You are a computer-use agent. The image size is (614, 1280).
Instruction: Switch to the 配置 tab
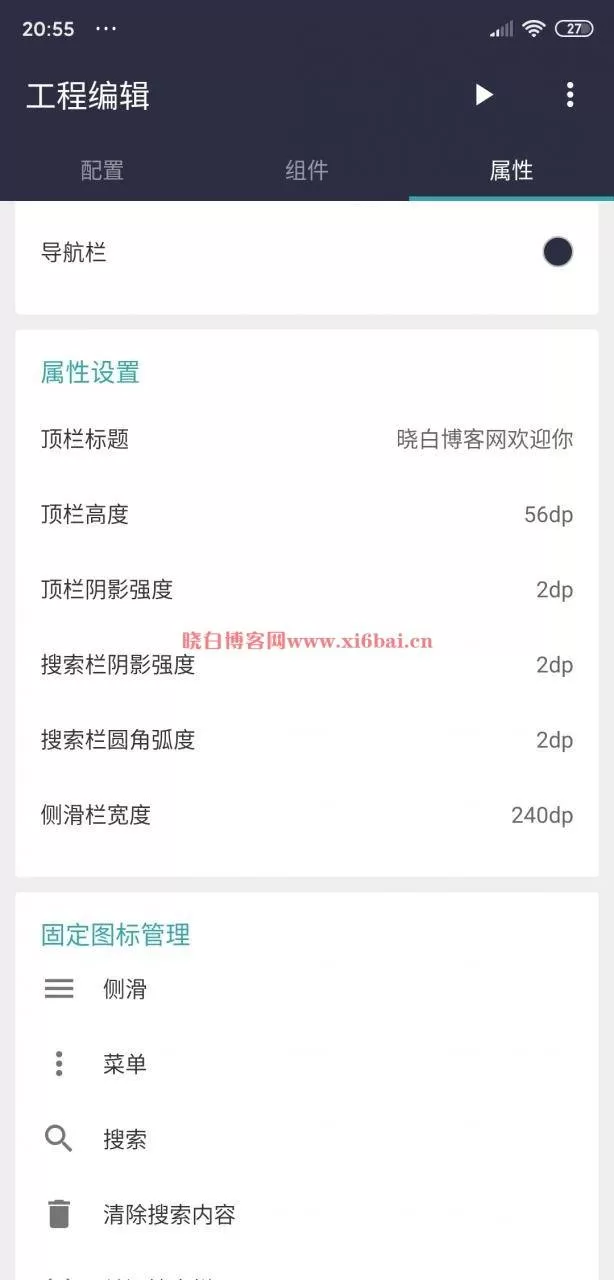click(102, 171)
